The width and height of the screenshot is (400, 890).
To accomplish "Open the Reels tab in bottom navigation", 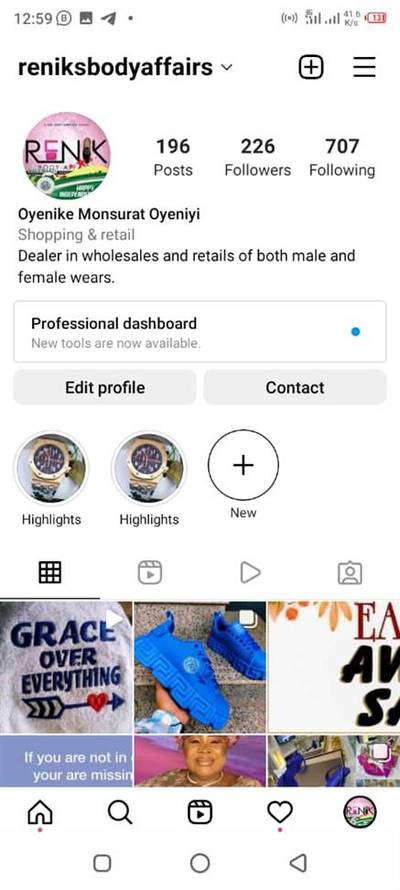I will 200,813.
